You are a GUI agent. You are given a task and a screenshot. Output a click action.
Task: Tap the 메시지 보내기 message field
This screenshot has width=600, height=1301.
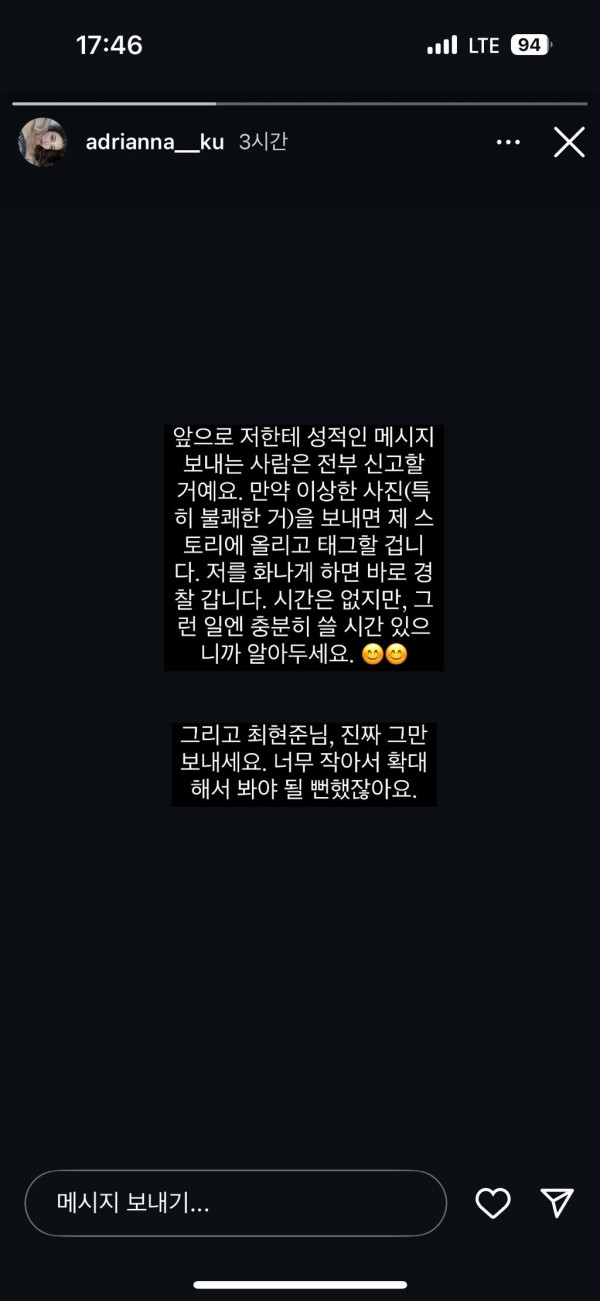[x=235, y=1203]
